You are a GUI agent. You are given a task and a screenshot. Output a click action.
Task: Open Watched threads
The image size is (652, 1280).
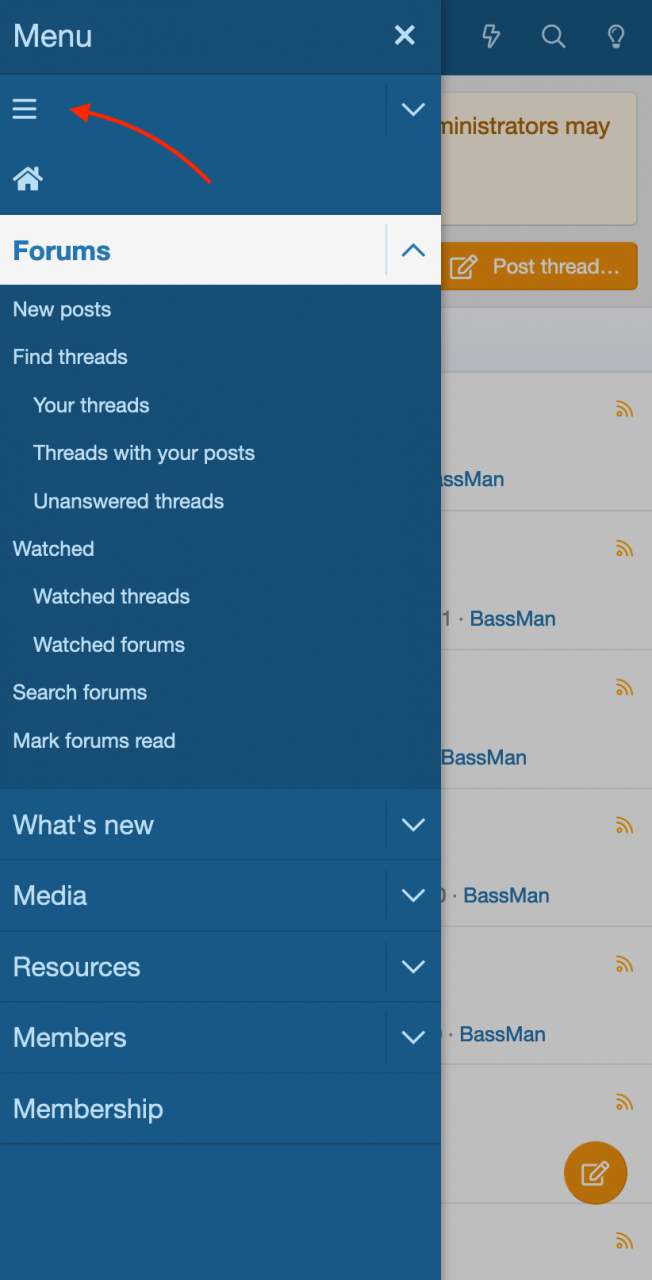point(111,597)
